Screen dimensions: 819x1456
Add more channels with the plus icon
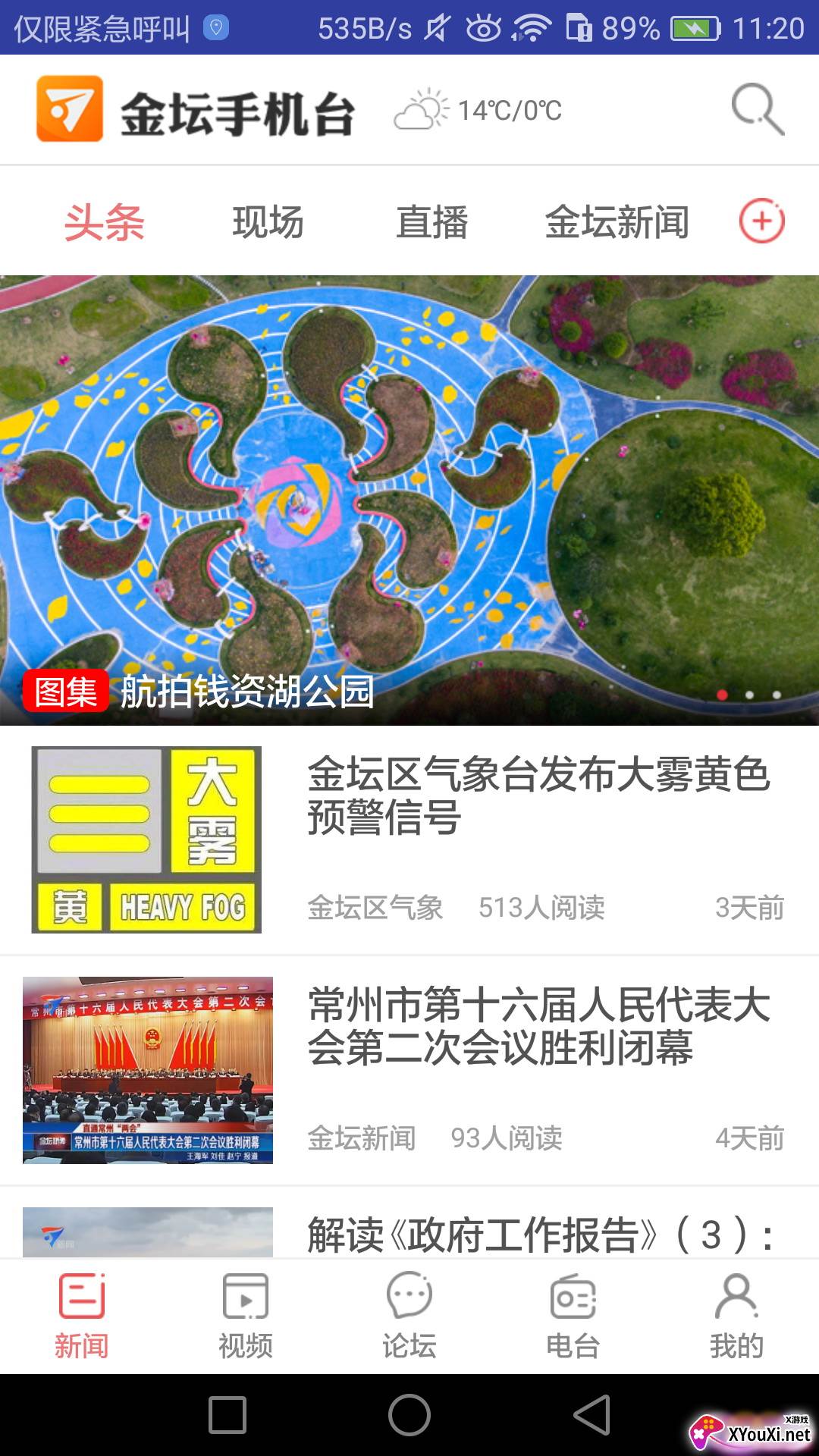coord(761,221)
